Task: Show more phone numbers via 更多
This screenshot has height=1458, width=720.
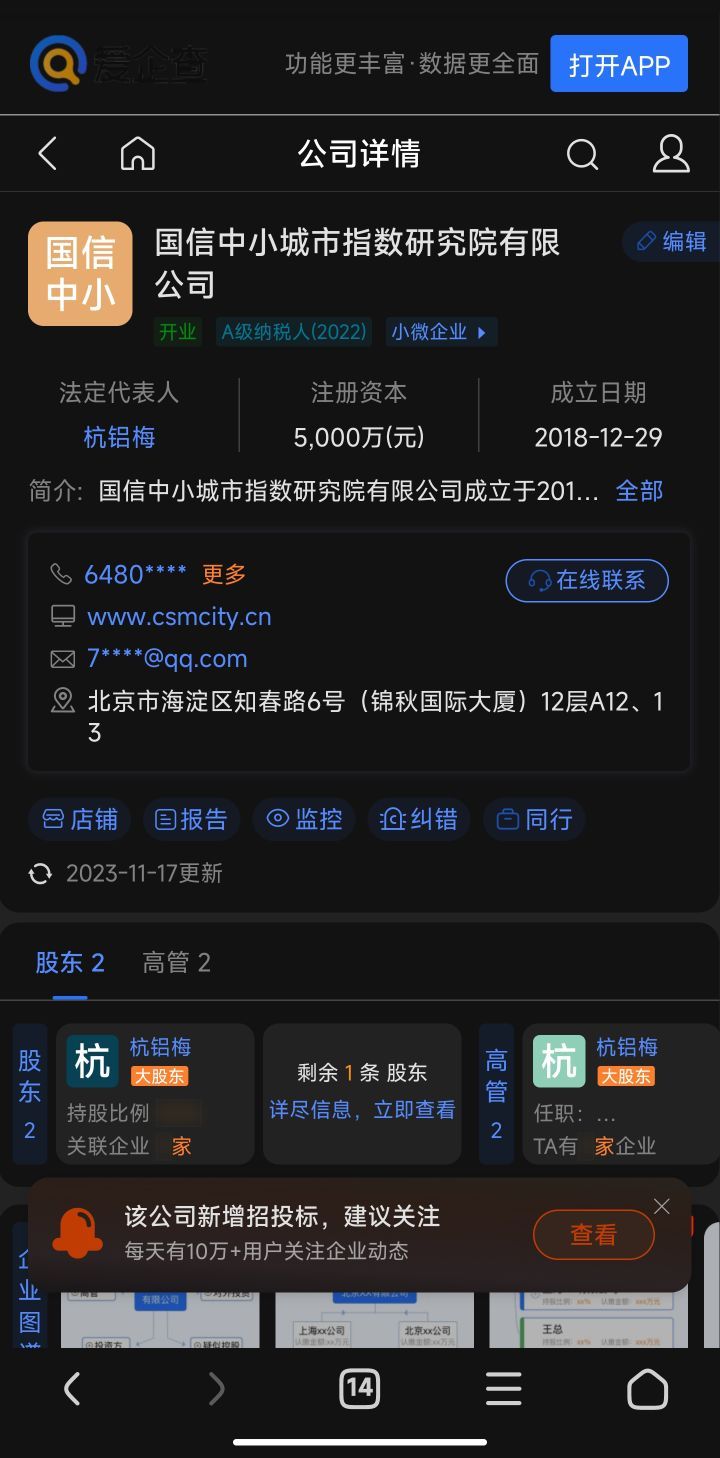Action: pos(224,574)
